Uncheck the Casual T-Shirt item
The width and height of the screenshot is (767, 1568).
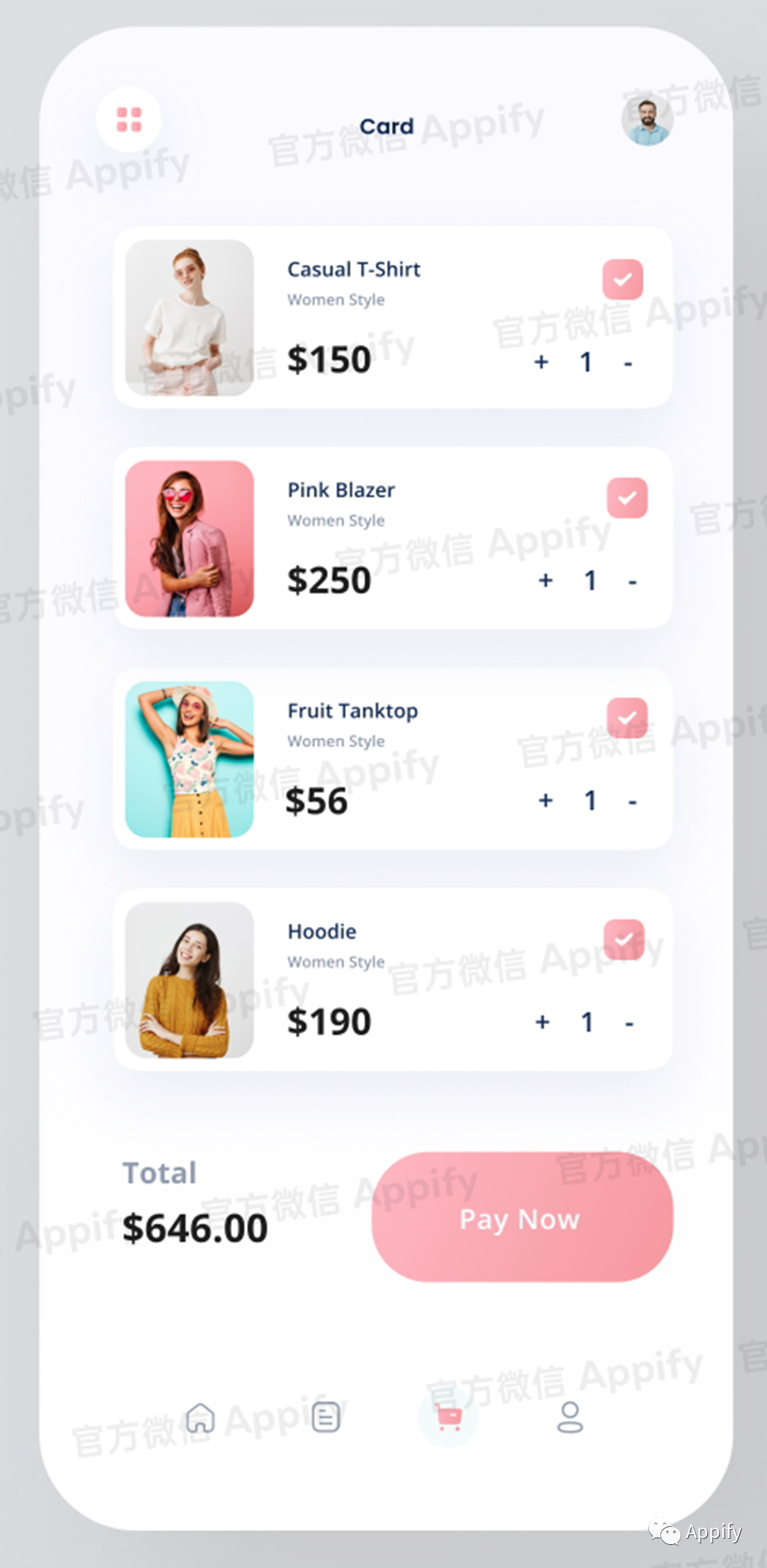click(622, 279)
